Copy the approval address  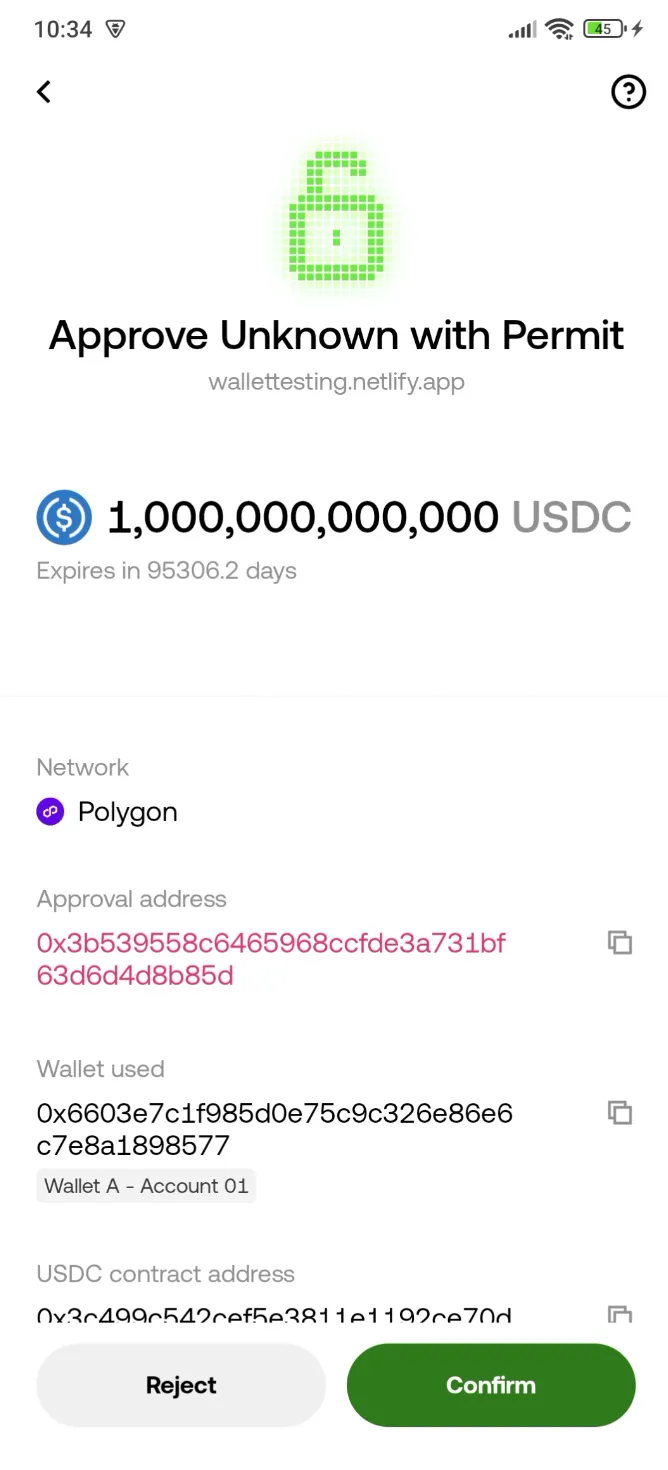pos(620,942)
